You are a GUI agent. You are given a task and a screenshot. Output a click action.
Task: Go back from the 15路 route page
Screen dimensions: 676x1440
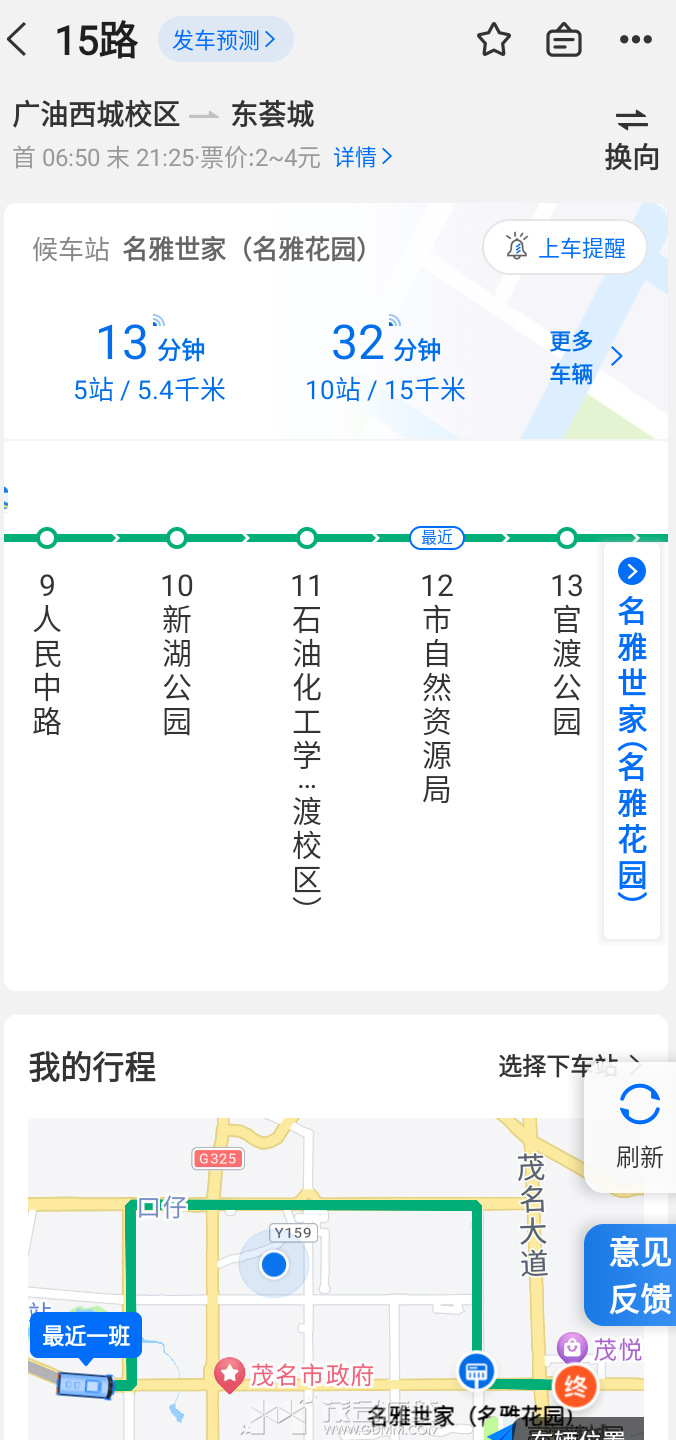point(18,41)
